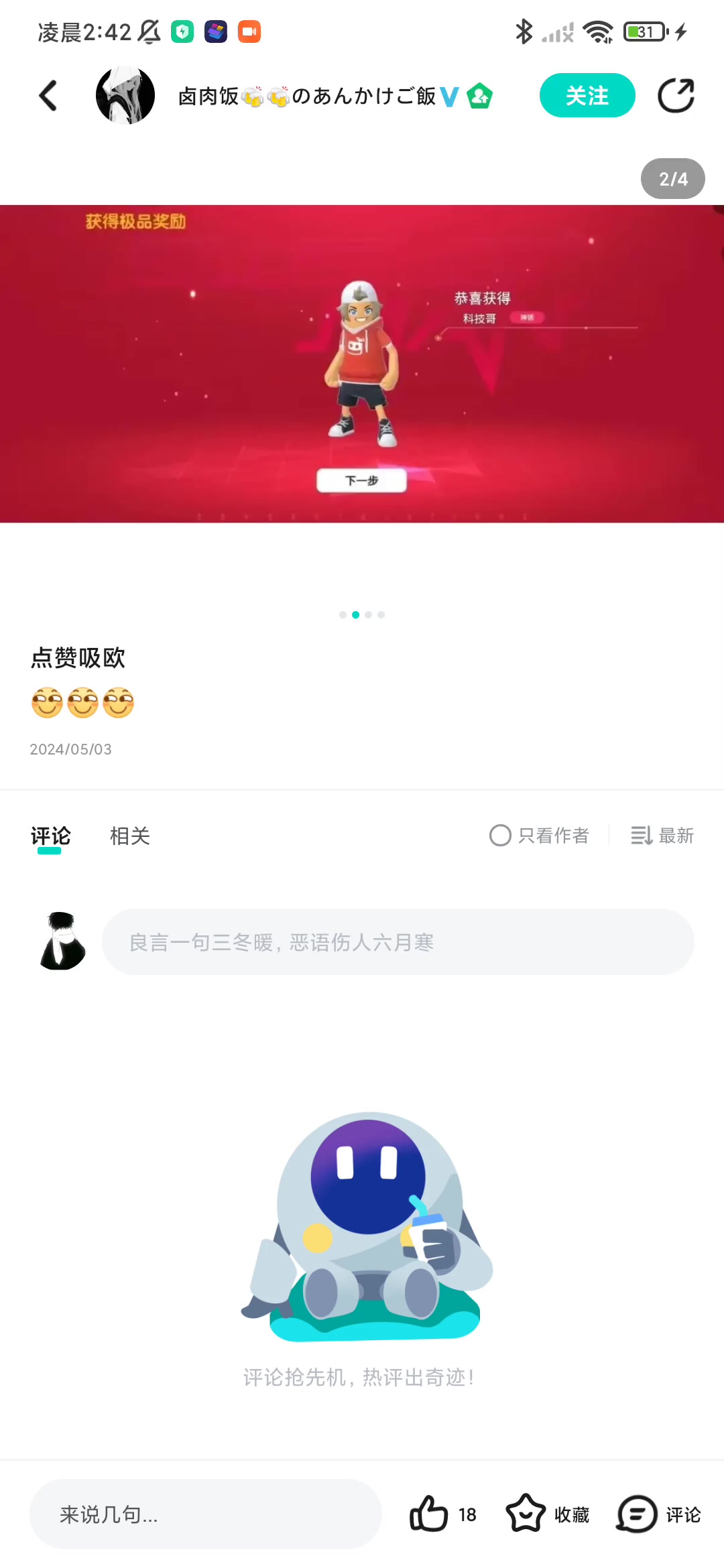Enable 只看作者 filter

pyautogui.click(x=539, y=836)
